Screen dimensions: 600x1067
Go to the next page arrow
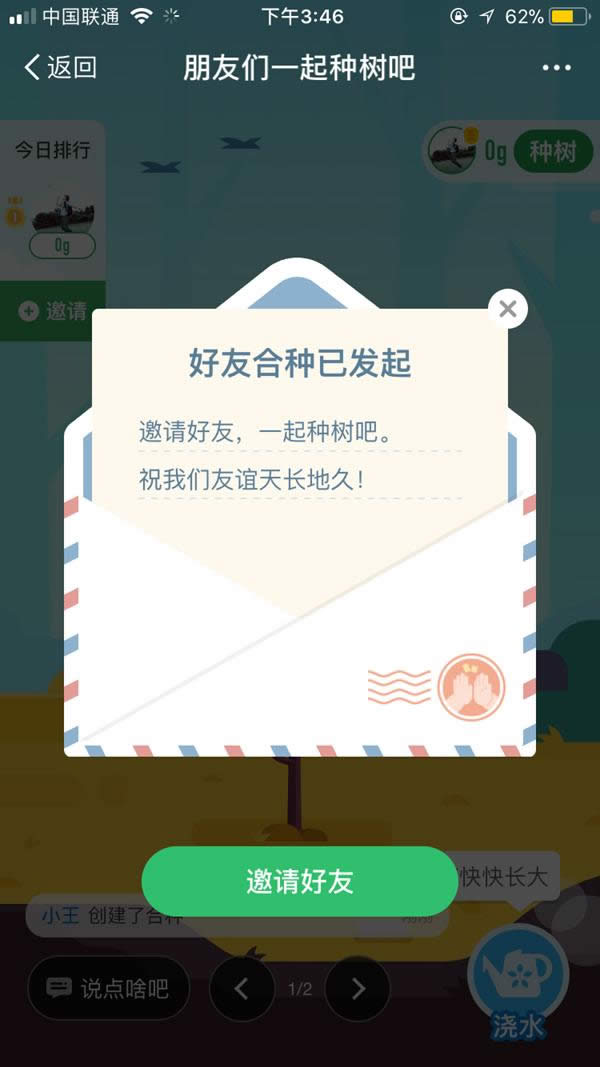358,989
